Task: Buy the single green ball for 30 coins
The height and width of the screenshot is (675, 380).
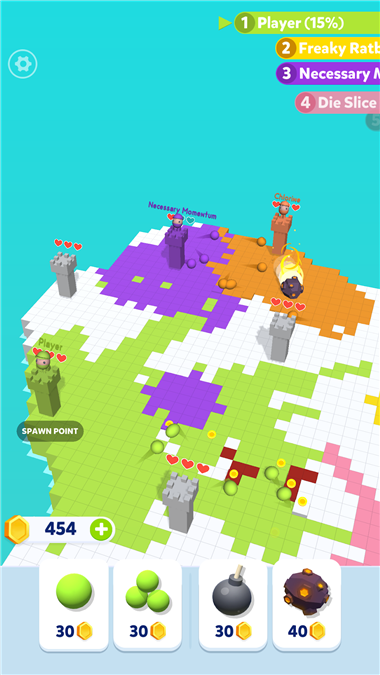Action: 74,606
